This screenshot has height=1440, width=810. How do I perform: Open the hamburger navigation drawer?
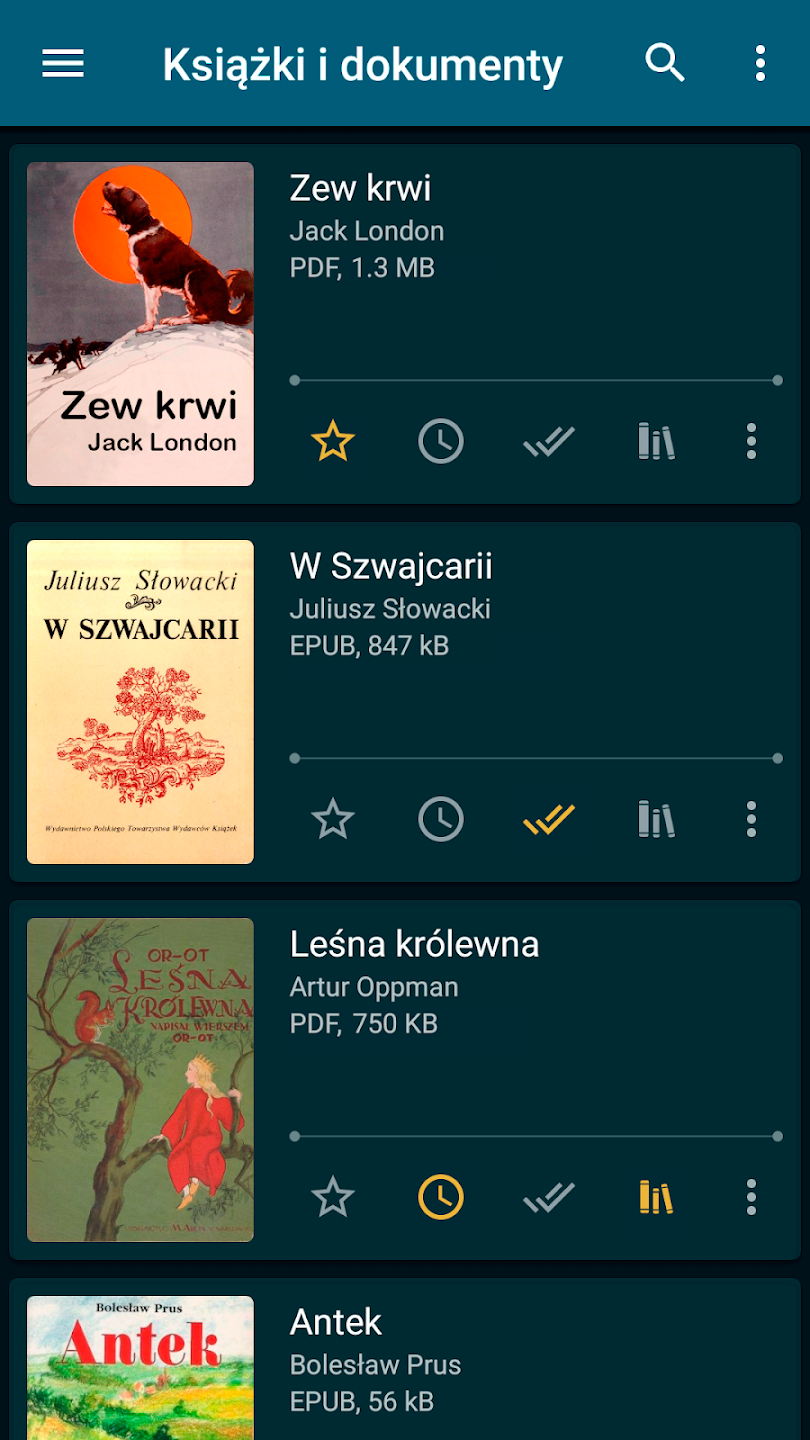pyautogui.click(x=63, y=64)
